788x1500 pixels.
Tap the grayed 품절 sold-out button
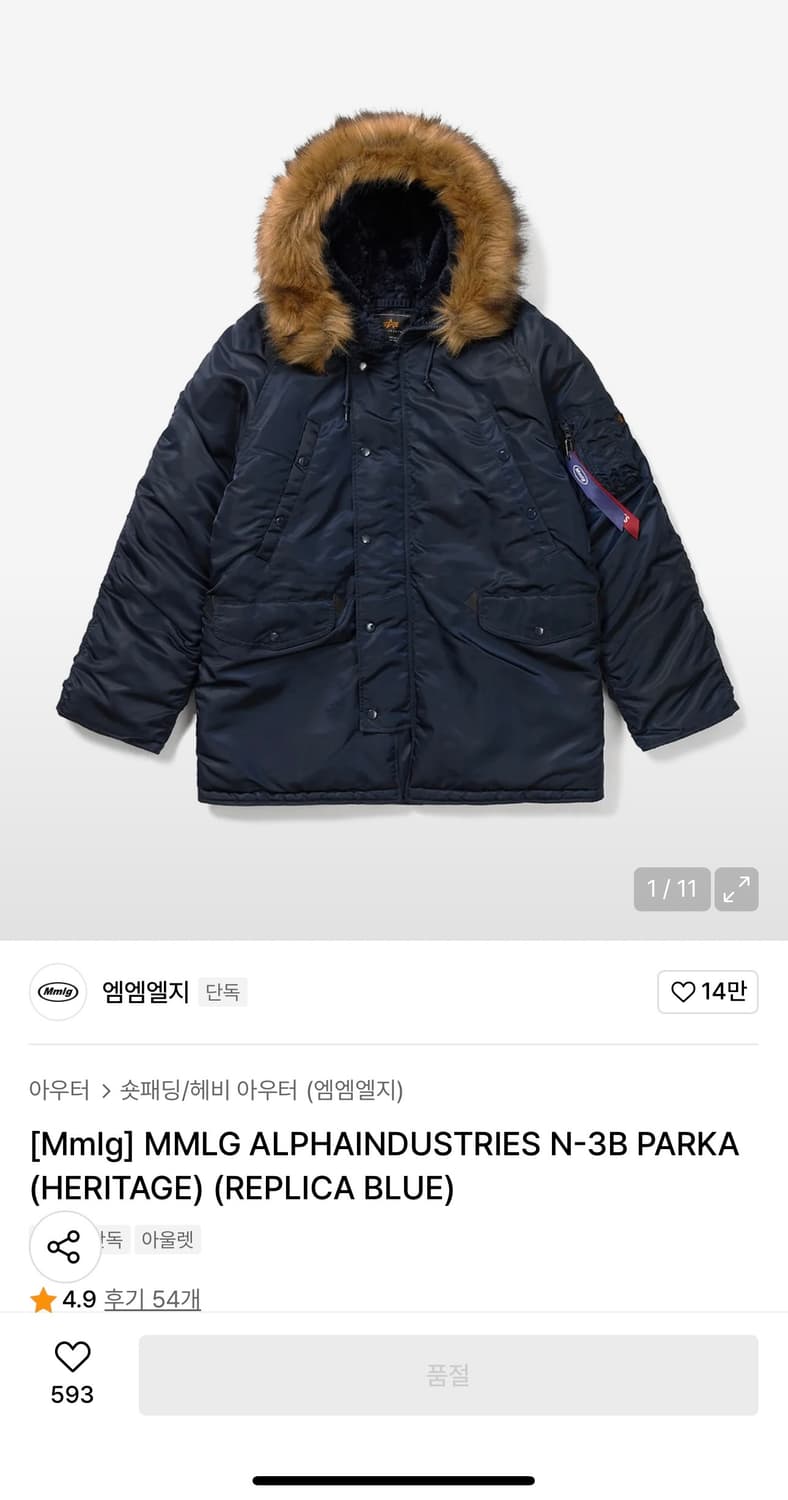(449, 1375)
